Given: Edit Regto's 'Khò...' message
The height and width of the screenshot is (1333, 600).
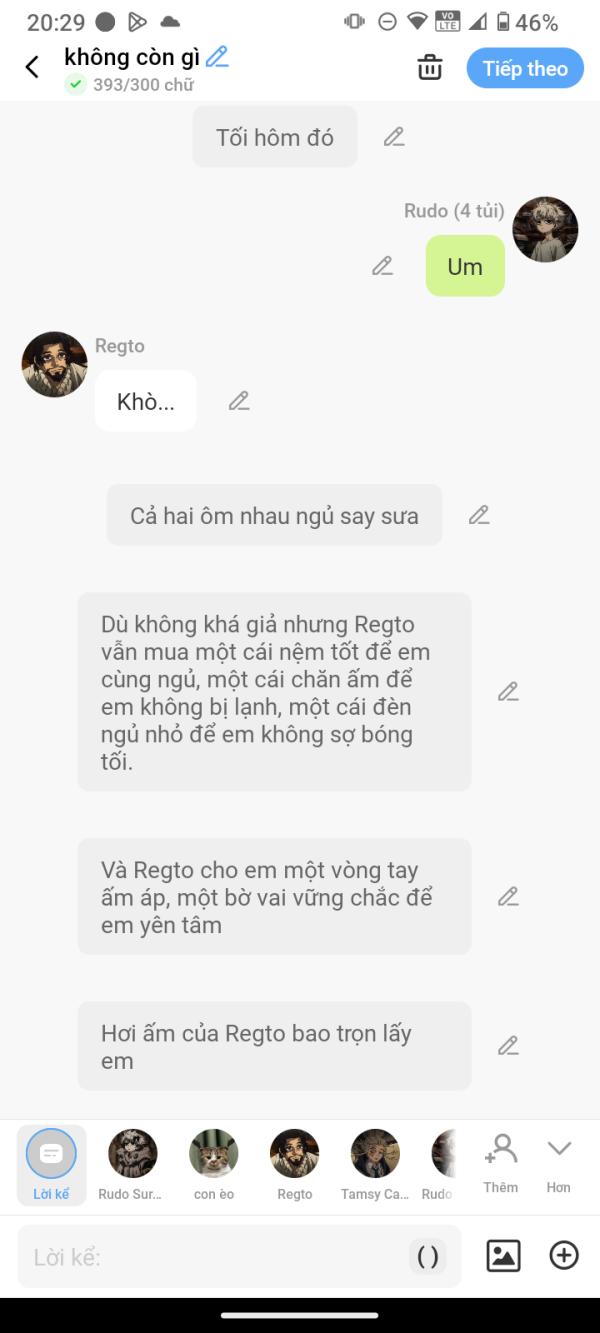Looking at the screenshot, I should tap(238, 401).
